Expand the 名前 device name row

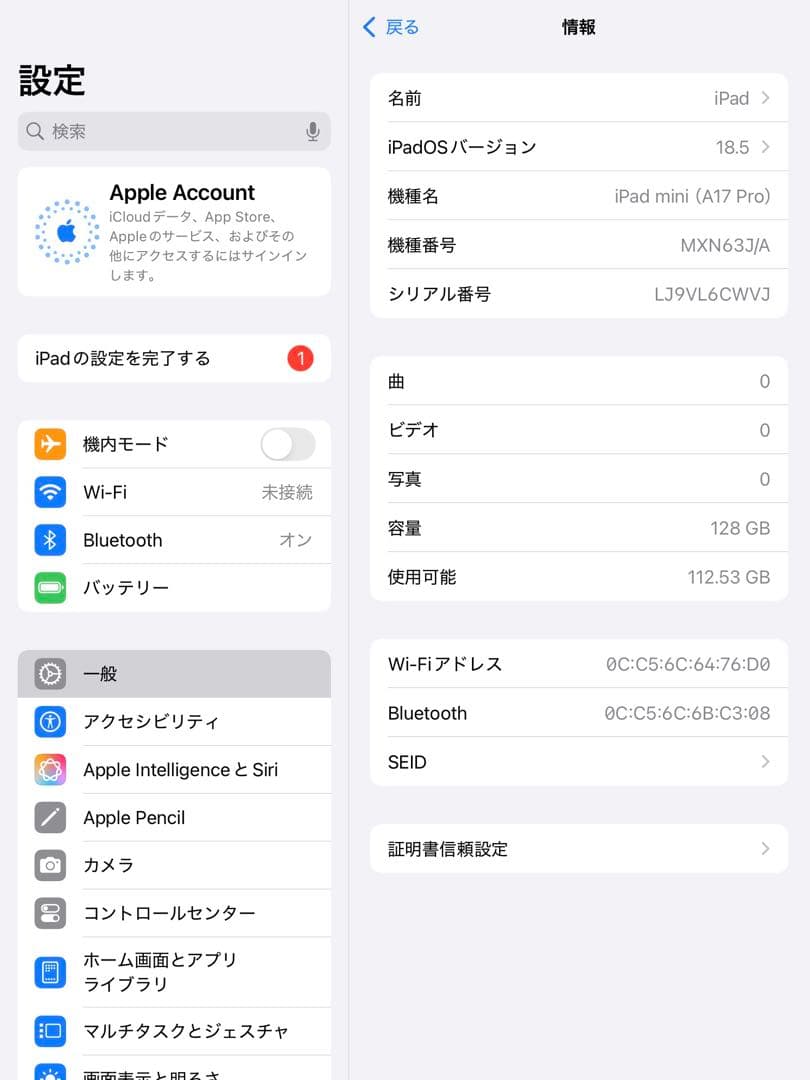coord(578,98)
